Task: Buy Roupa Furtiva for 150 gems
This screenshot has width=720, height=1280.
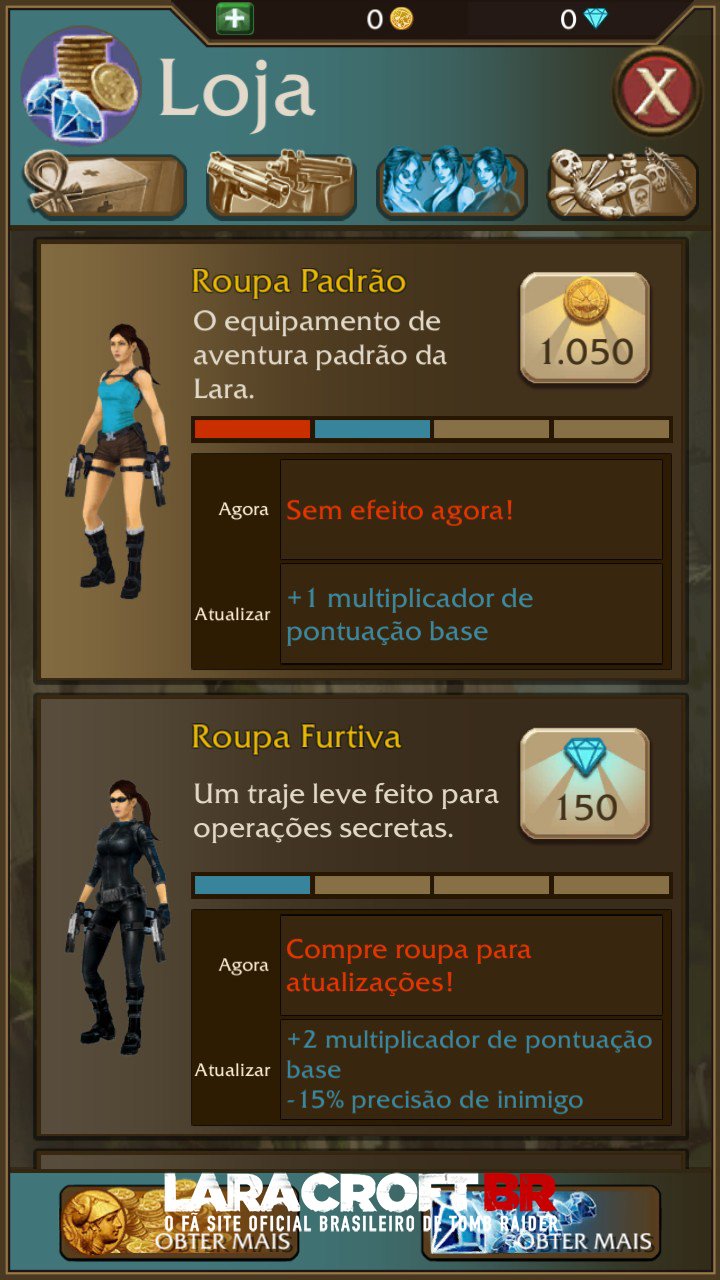Action: (x=585, y=783)
